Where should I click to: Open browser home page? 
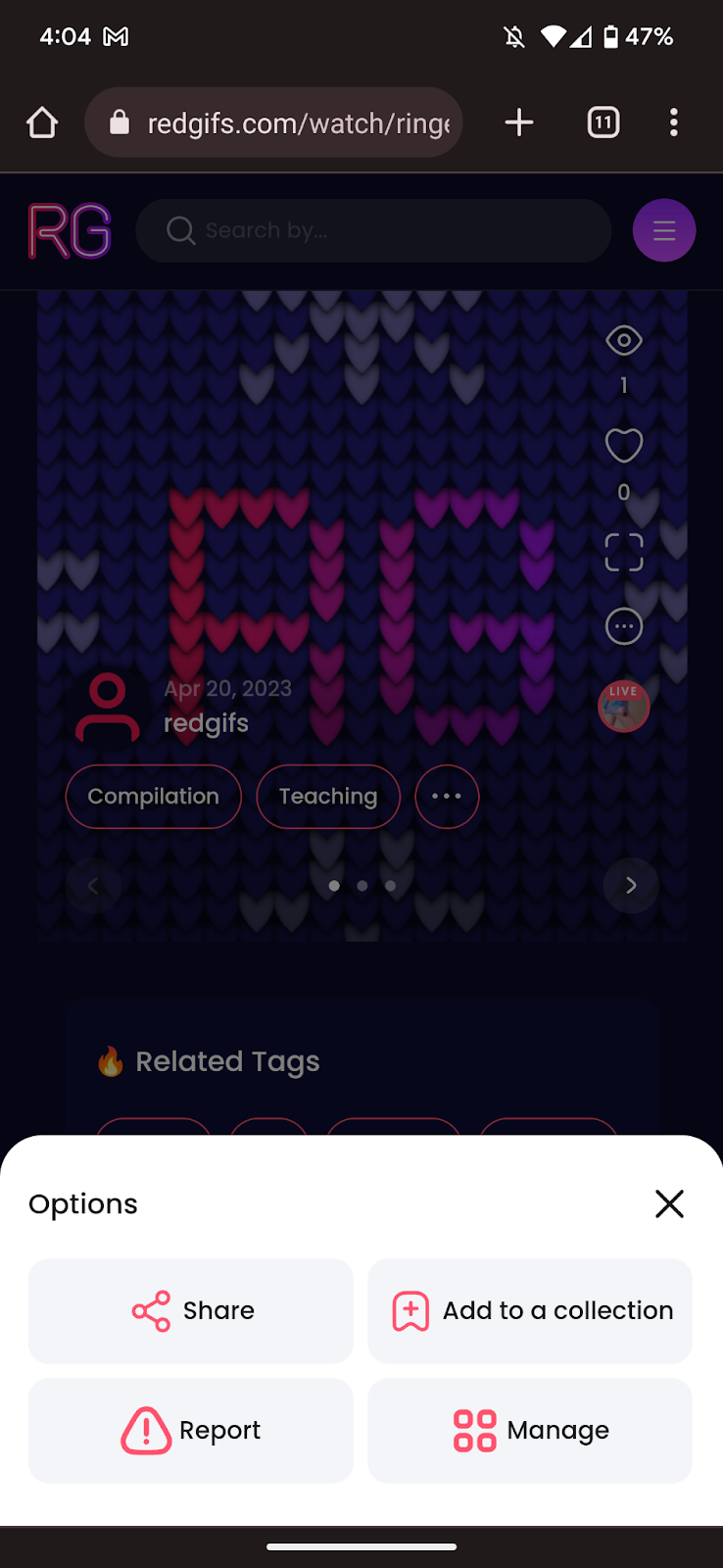(42, 122)
